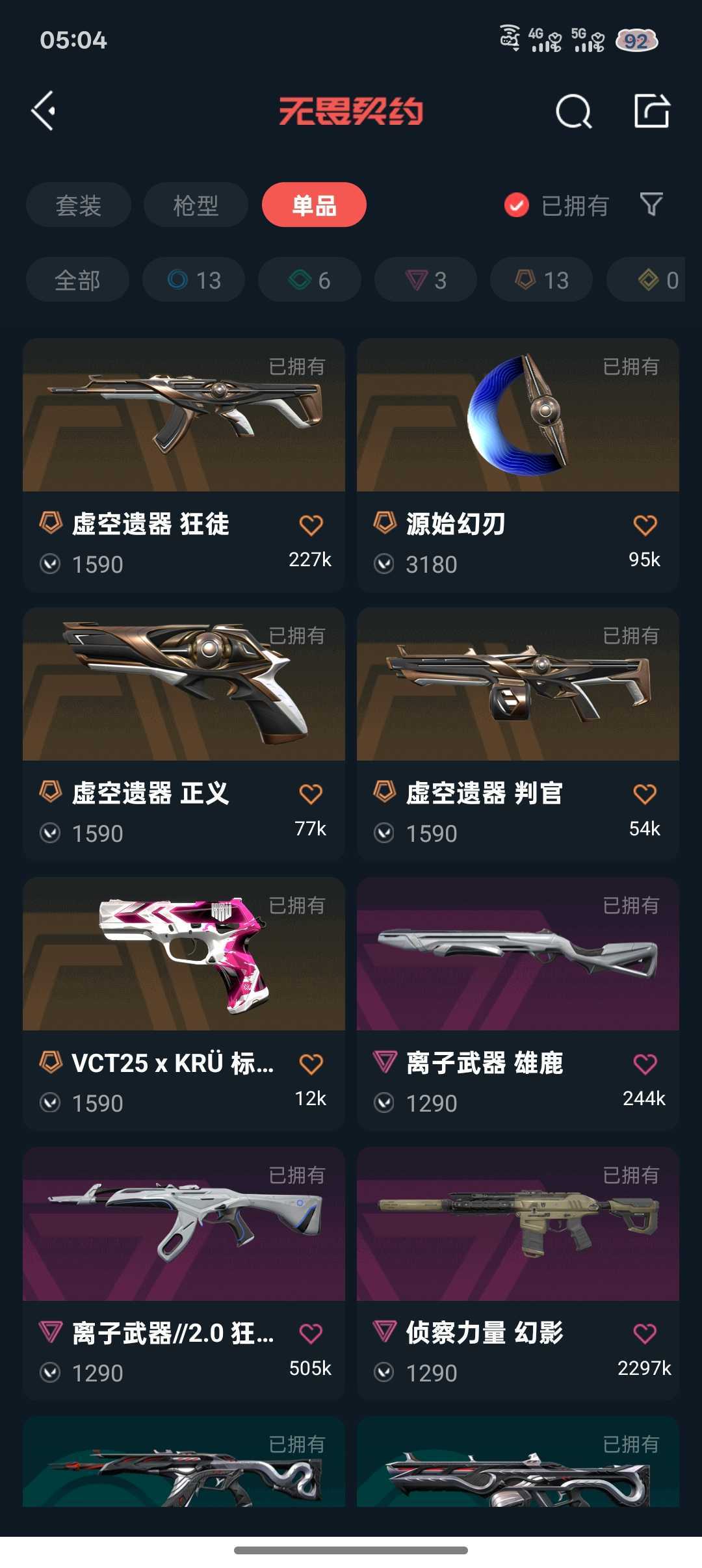702x1568 pixels.
Task: Filter by the orange tier chip showing 13
Action: click(x=541, y=280)
